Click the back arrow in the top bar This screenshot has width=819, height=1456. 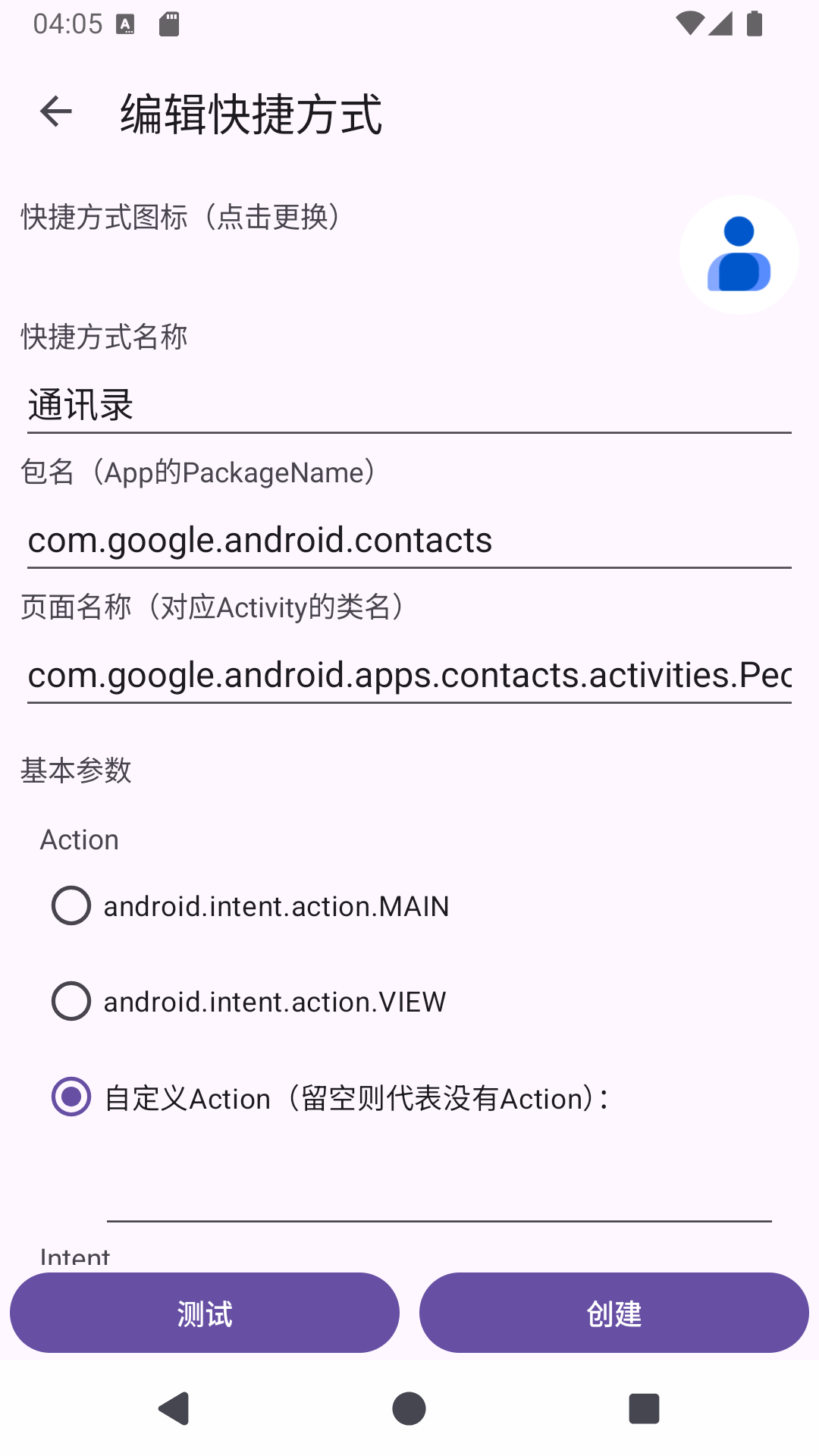[55, 112]
